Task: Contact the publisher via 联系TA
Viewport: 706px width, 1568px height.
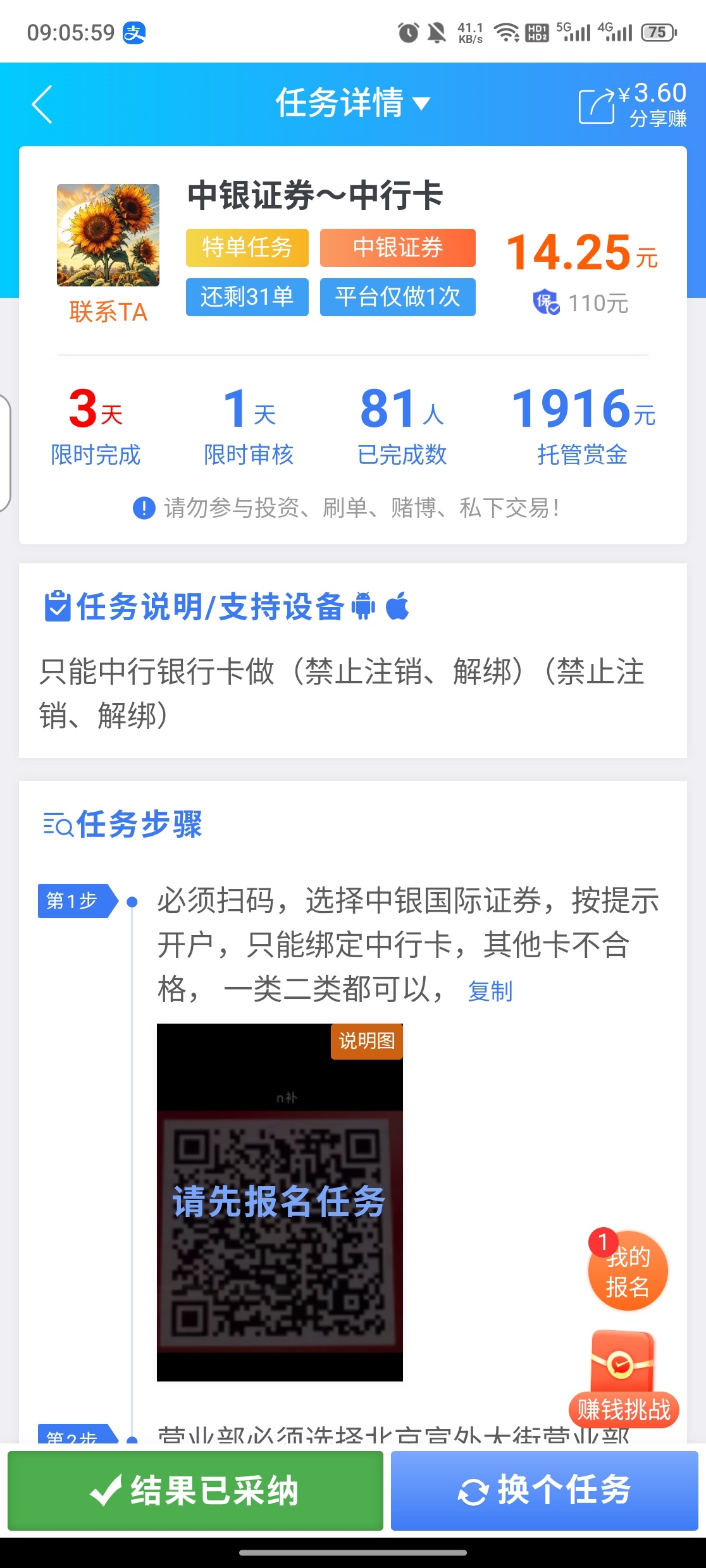Action: [x=108, y=312]
